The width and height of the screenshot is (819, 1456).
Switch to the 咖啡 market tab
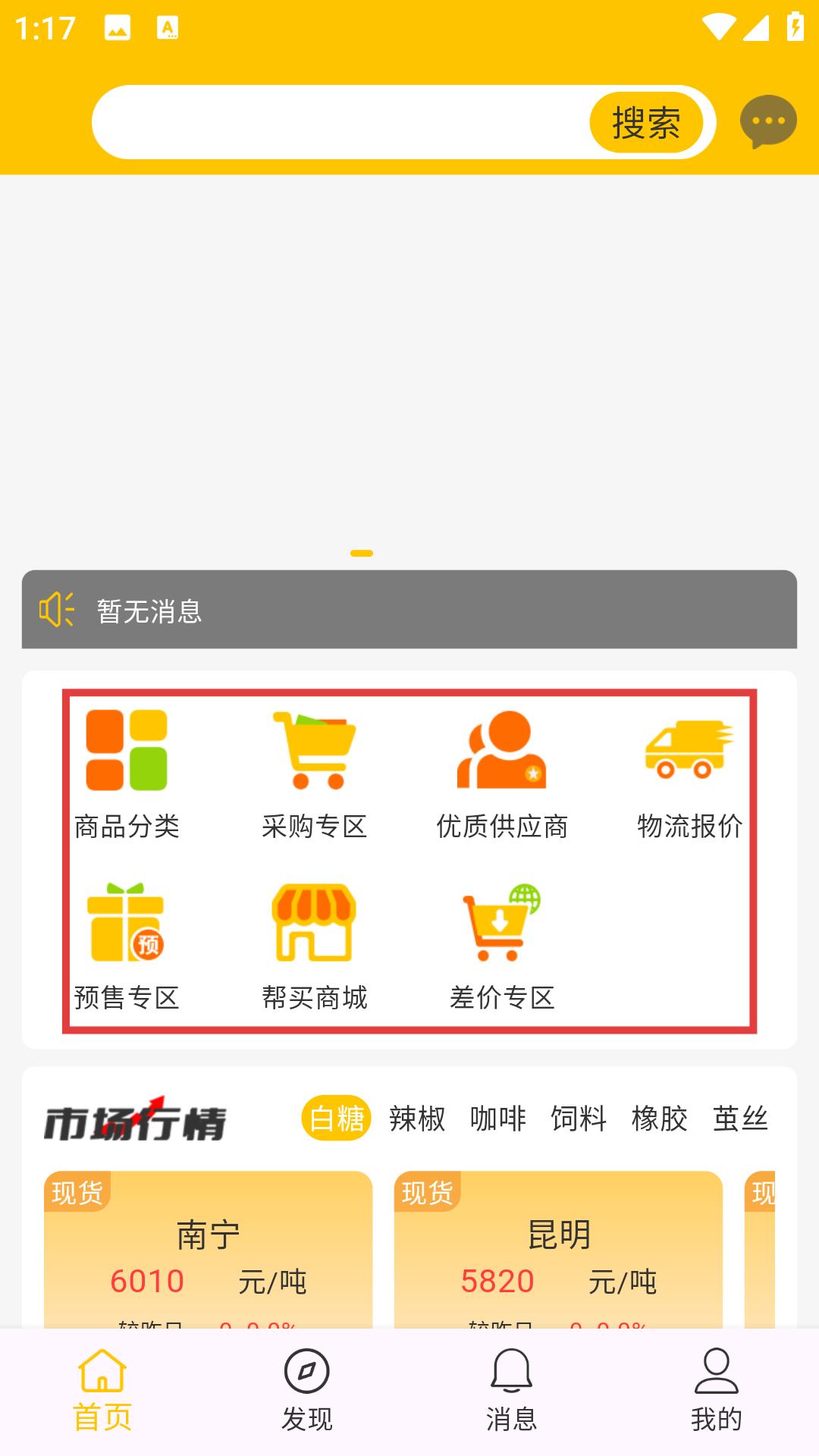point(497,1118)
